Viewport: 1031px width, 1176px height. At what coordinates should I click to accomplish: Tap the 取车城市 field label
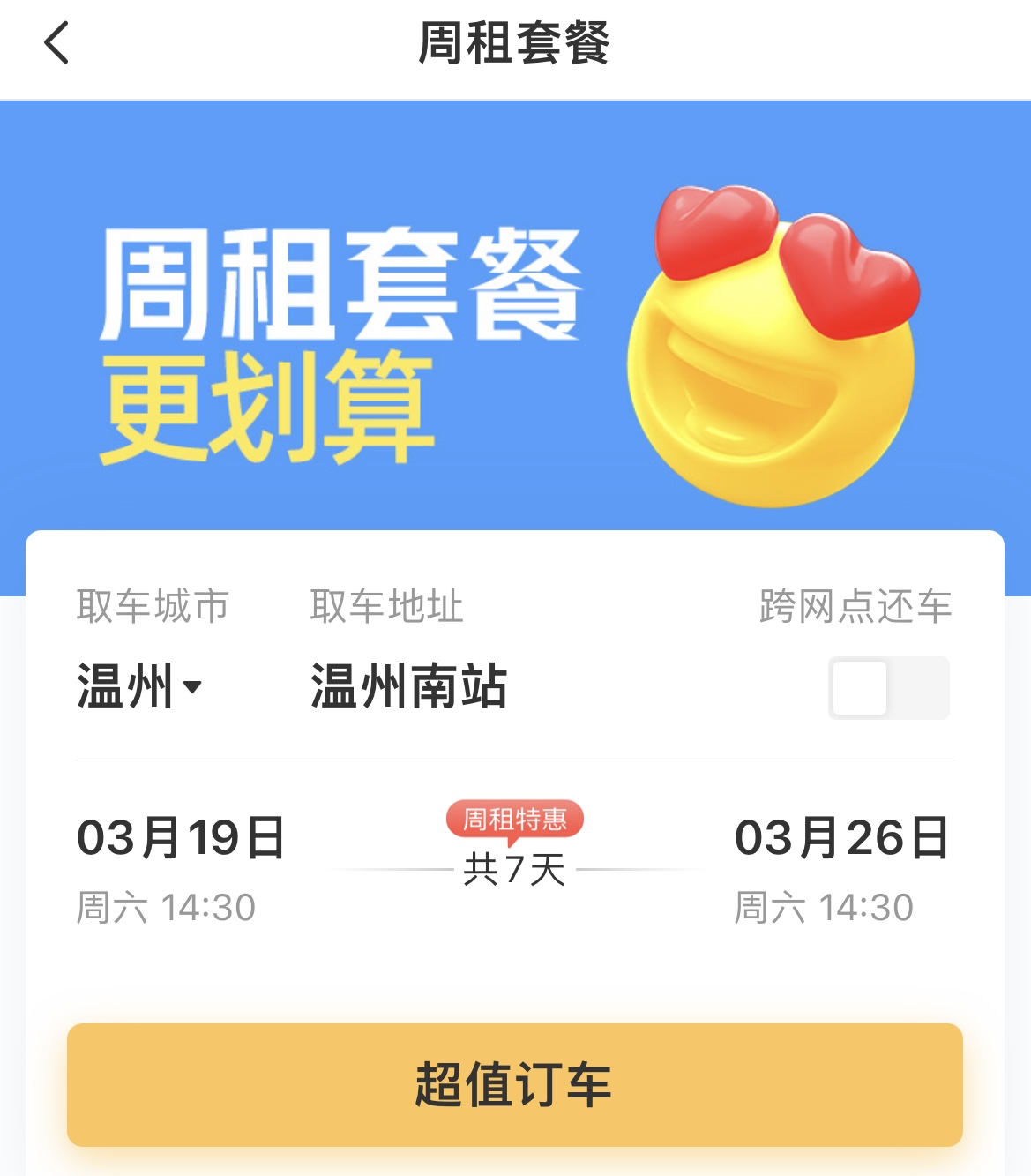[153, 605]
